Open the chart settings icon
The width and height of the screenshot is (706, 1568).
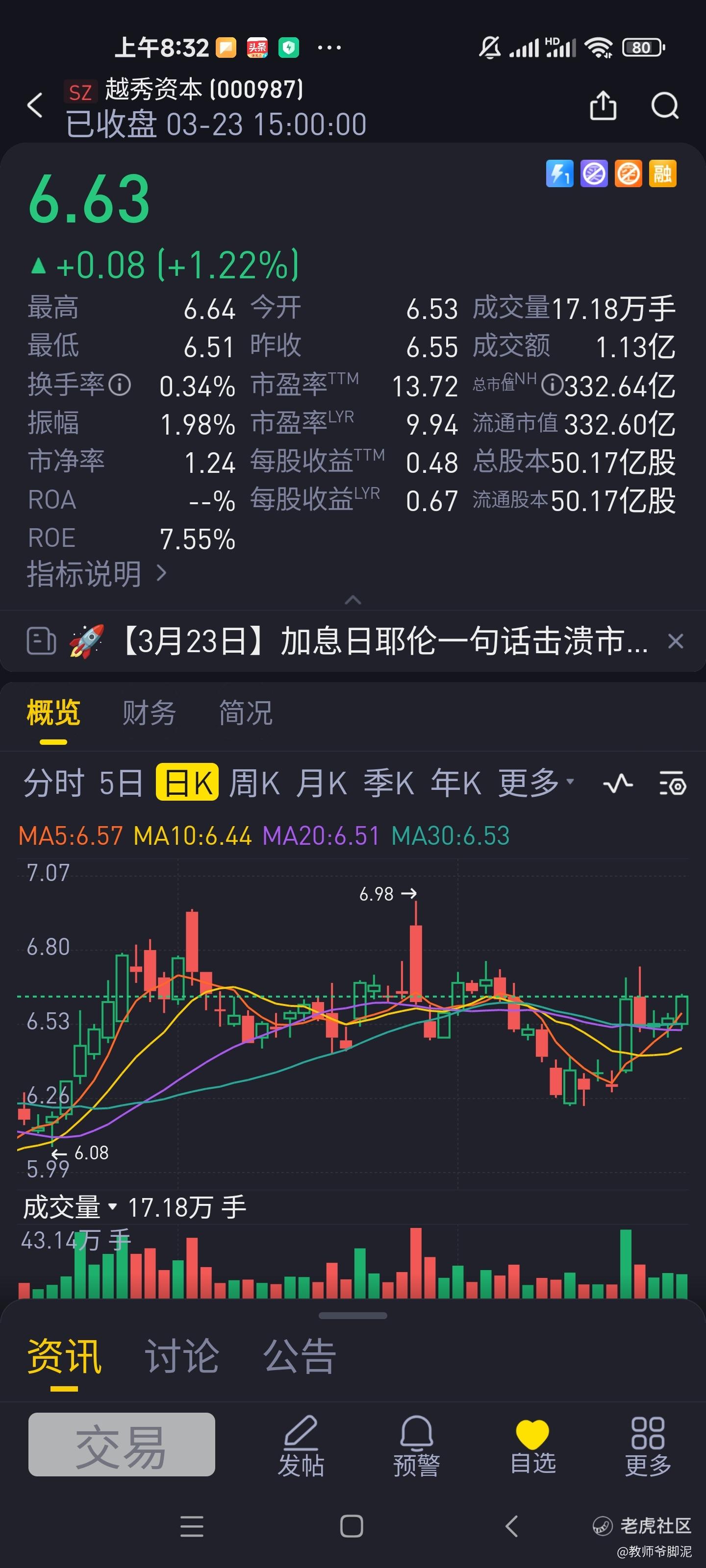coord(673,784)
